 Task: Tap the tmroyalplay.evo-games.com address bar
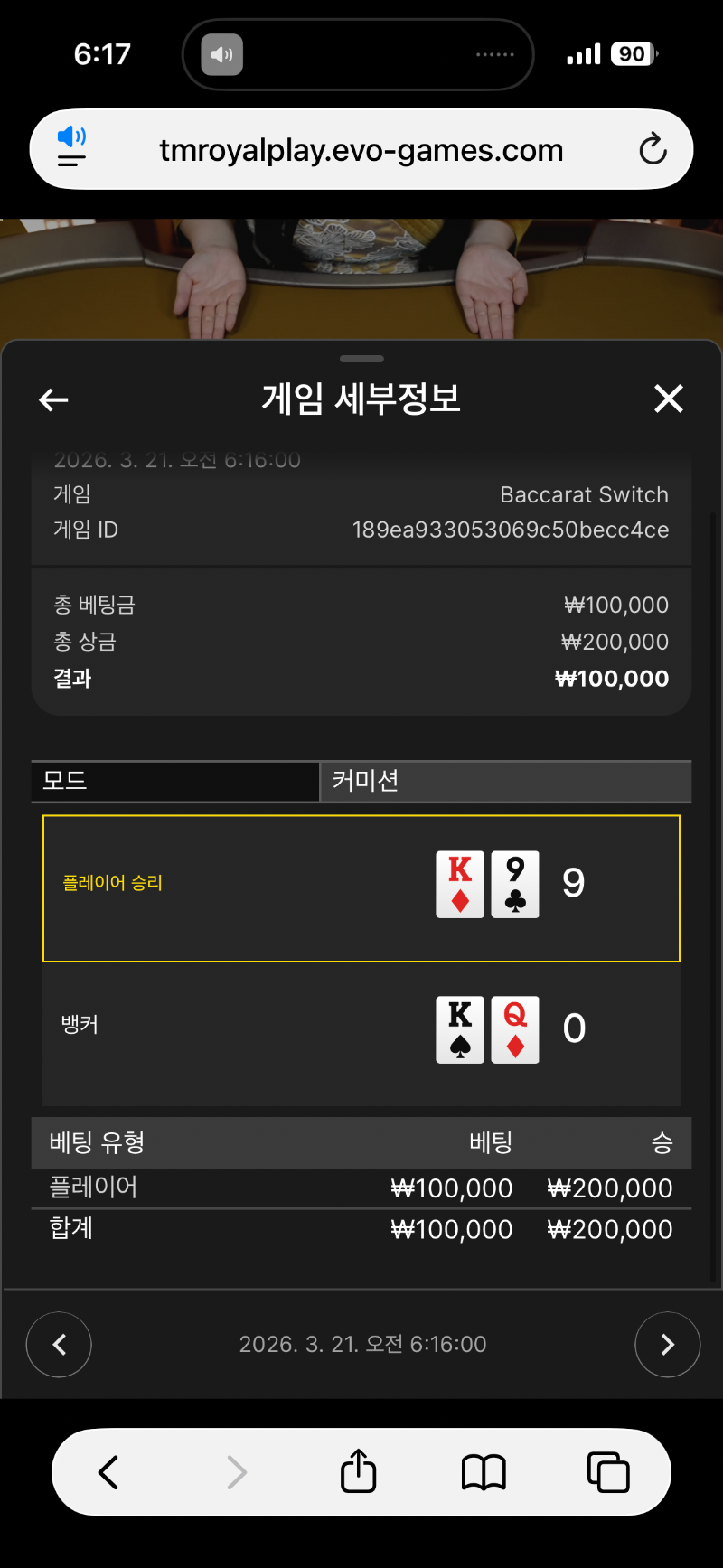(361, 150)
